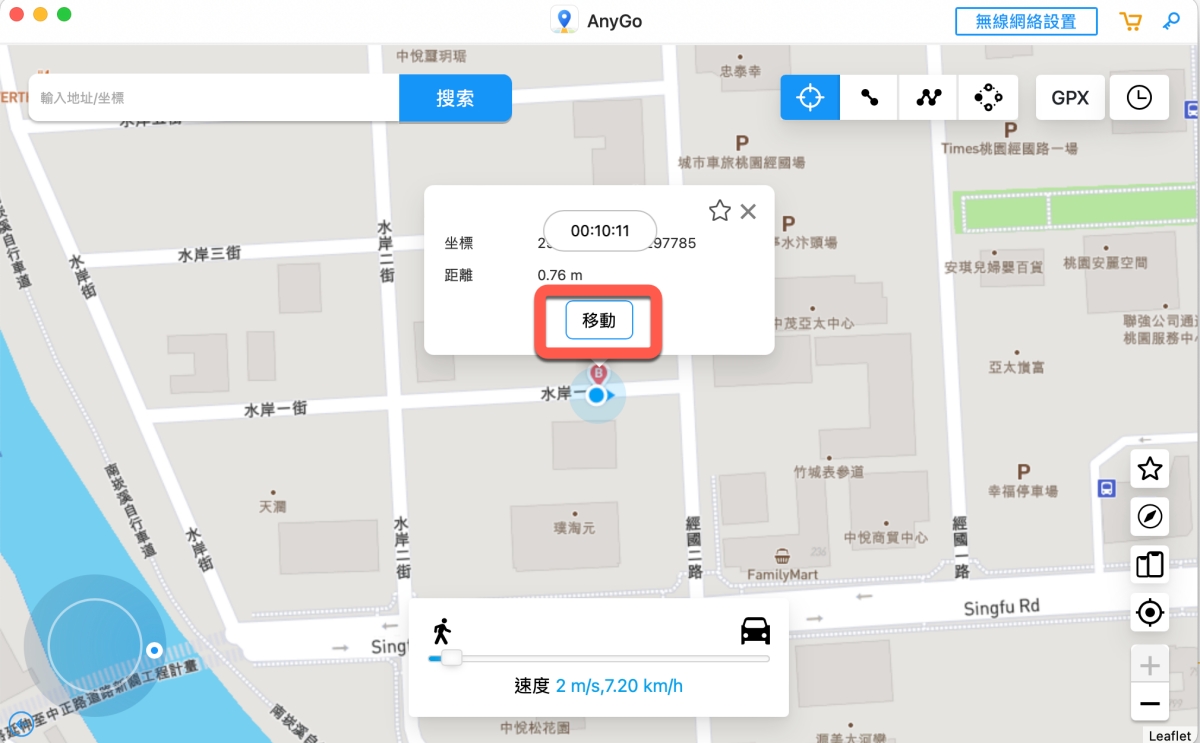Select the jump teleport mode
Image resolution: width=1200 pixels, height=743 pixels.
[988, 98]
